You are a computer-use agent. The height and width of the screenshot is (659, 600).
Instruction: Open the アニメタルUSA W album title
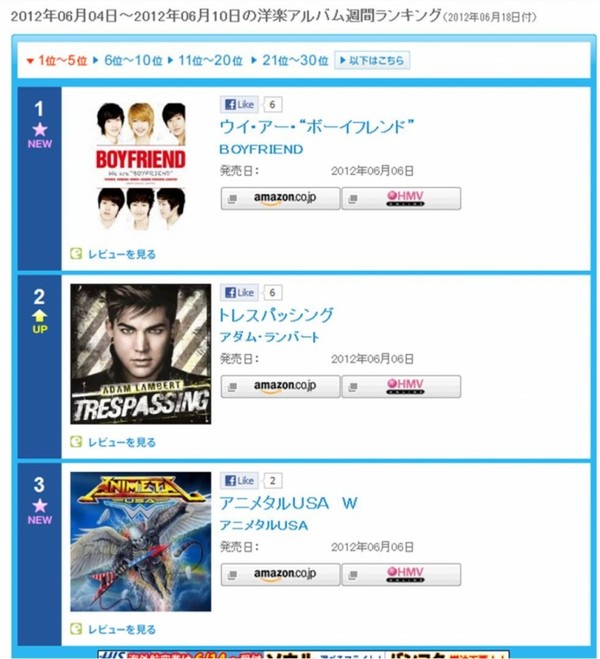(x=288, y=503)
